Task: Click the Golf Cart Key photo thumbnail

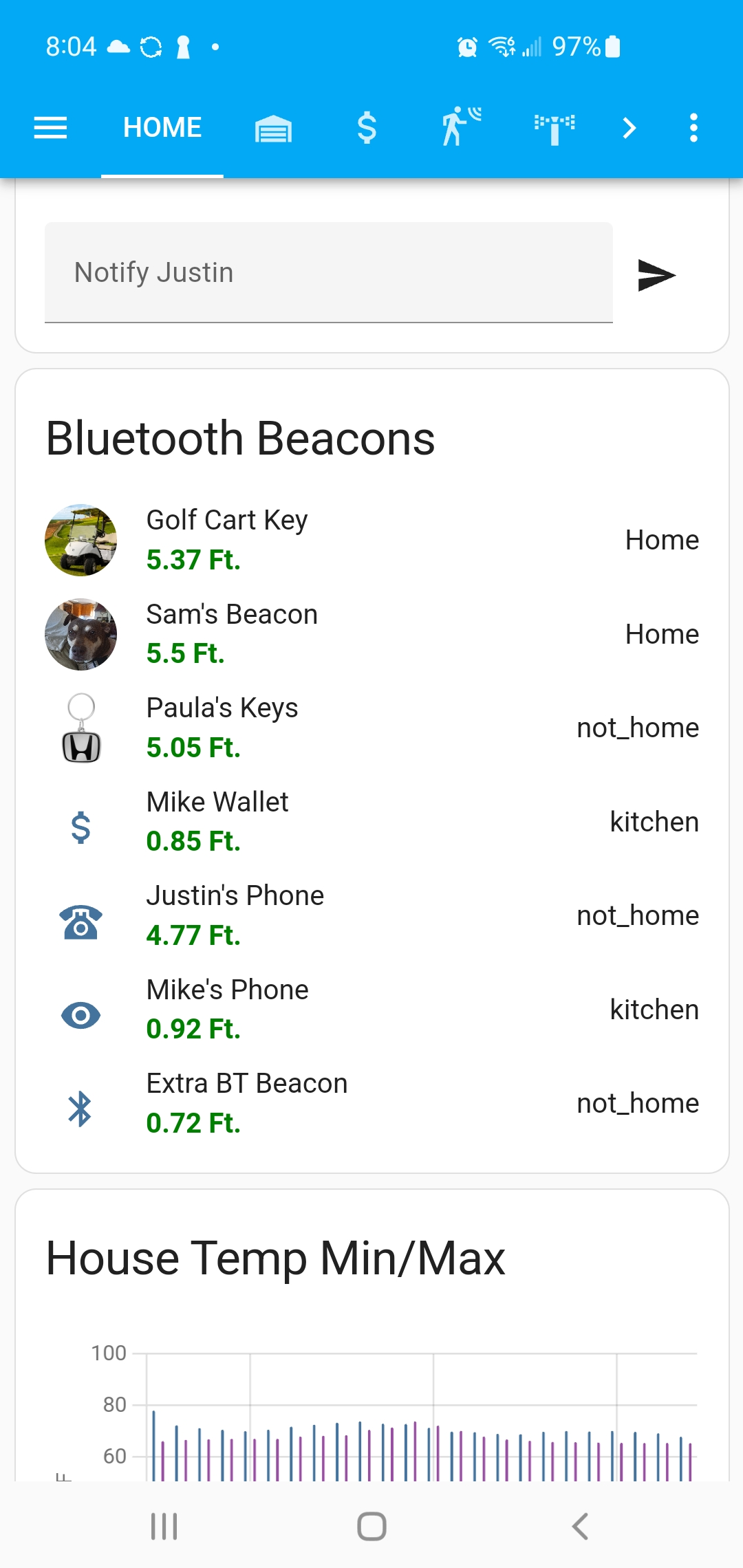Action: point(80,540)
